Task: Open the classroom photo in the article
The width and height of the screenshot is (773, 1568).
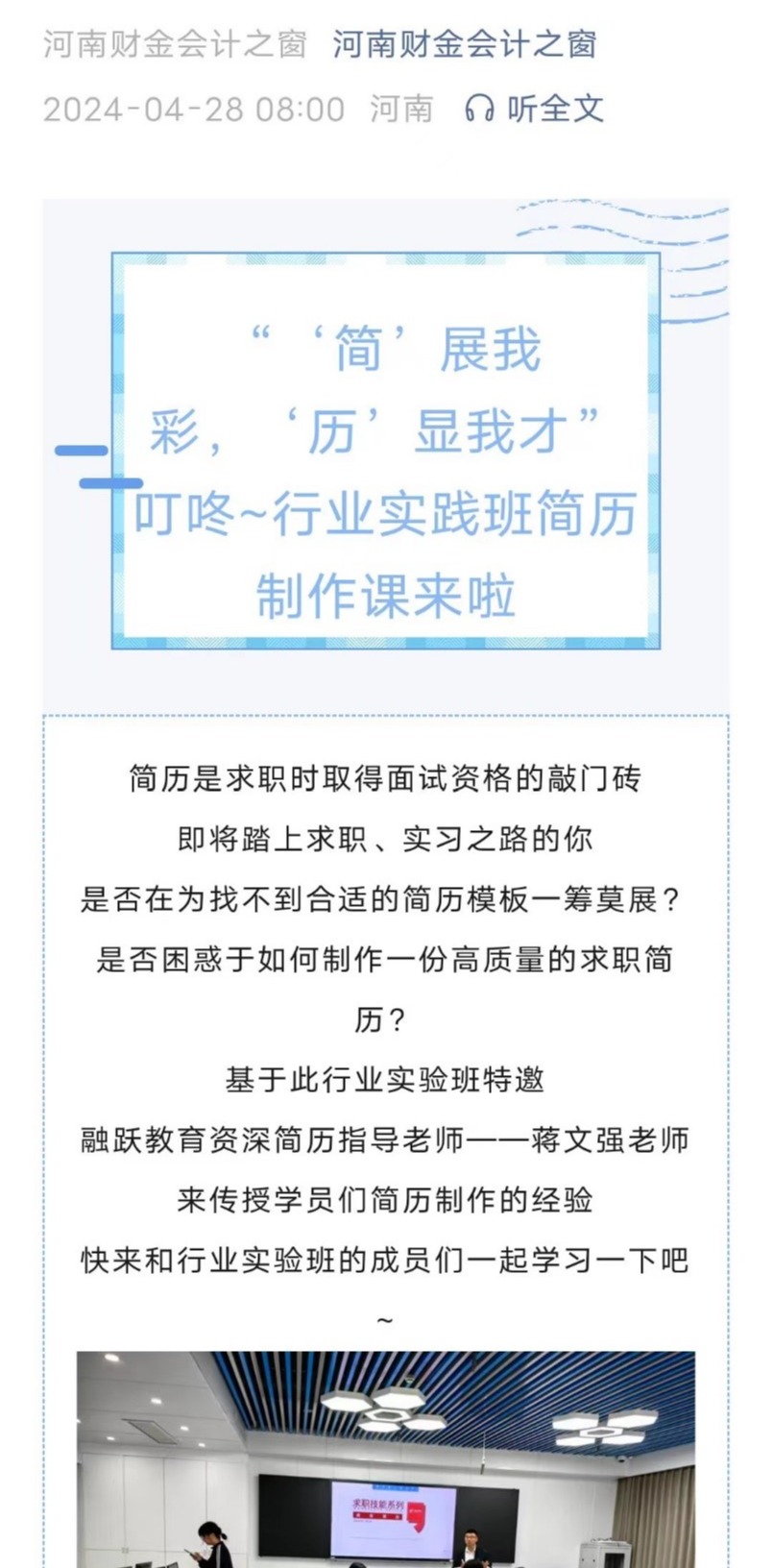Action: coord(386,1458)
